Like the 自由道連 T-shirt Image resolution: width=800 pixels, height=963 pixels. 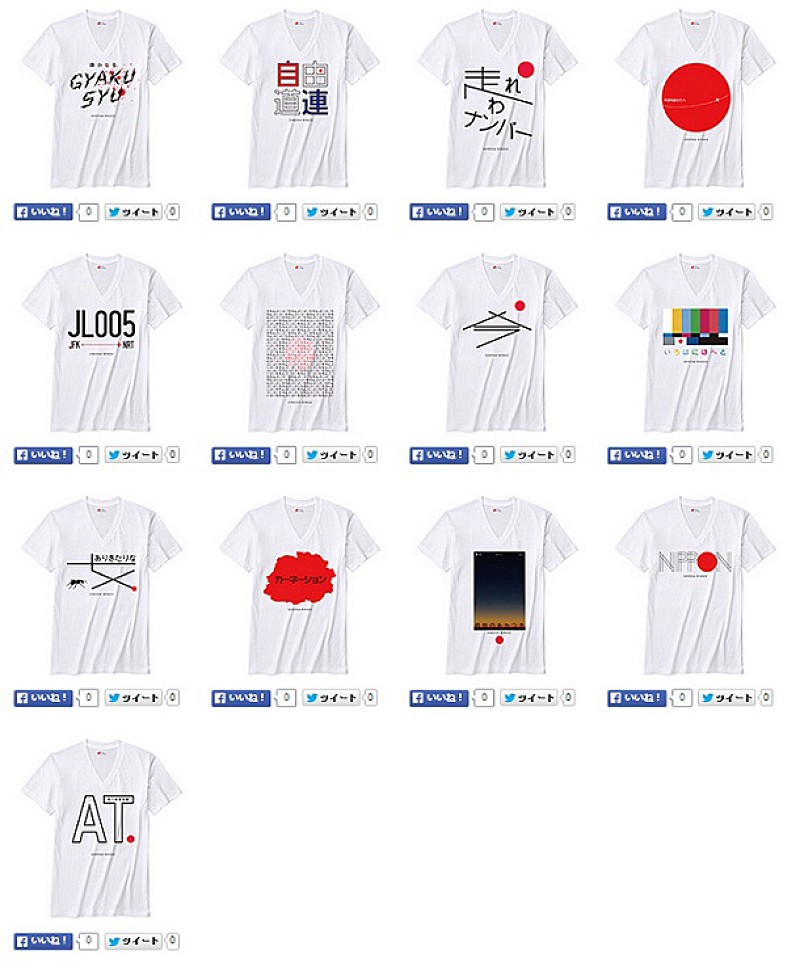[241, 212]
